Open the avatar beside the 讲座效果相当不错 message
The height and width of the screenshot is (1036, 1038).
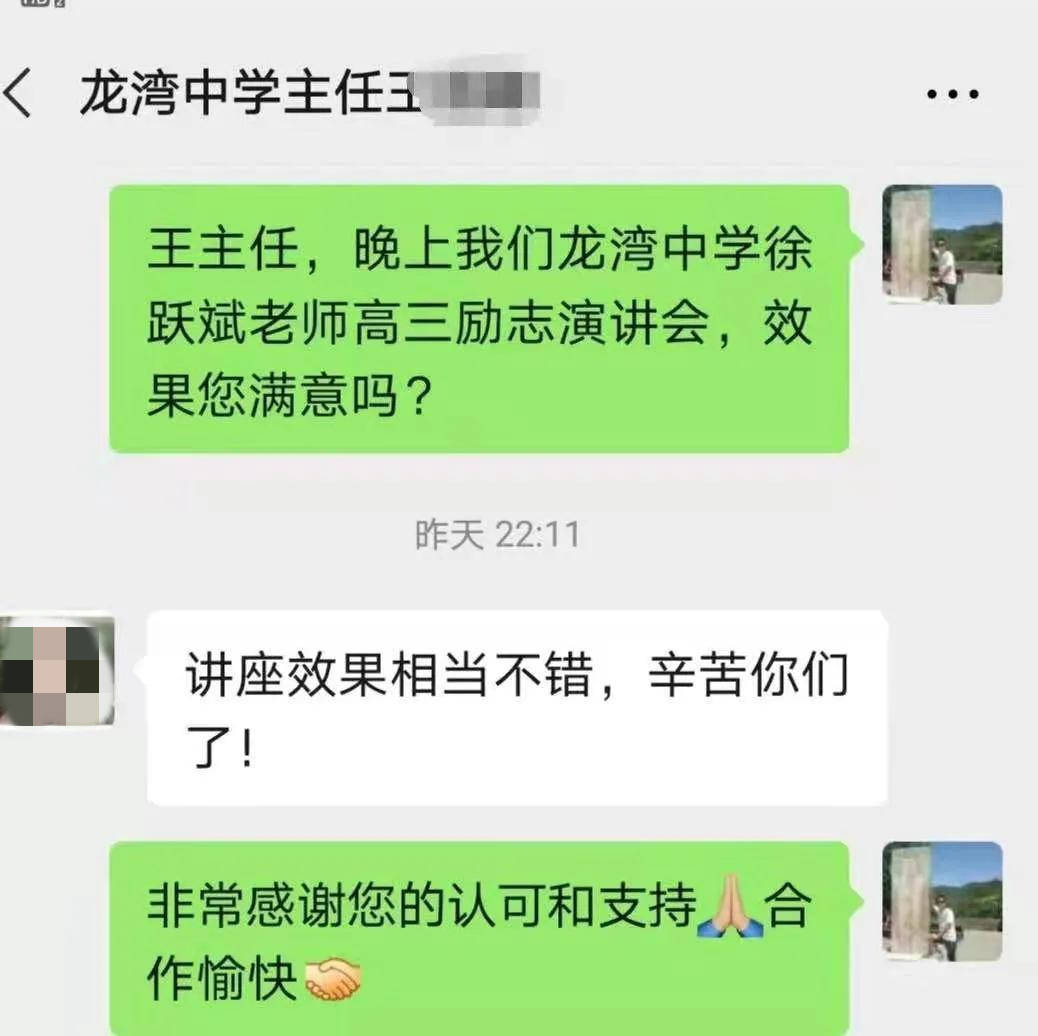click(x=57, y=670)
